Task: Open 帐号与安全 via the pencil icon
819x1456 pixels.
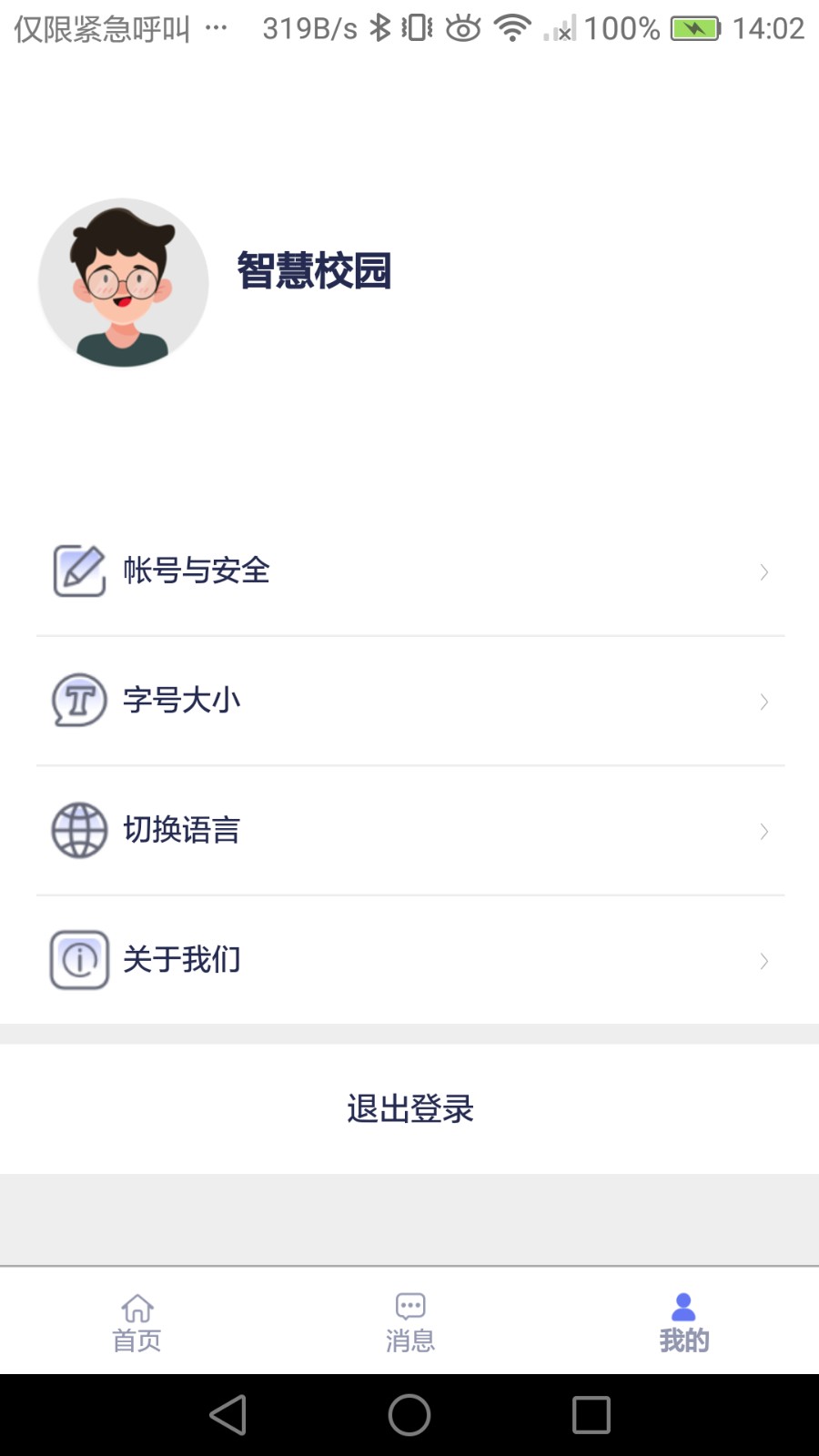Action: (79, 571)
